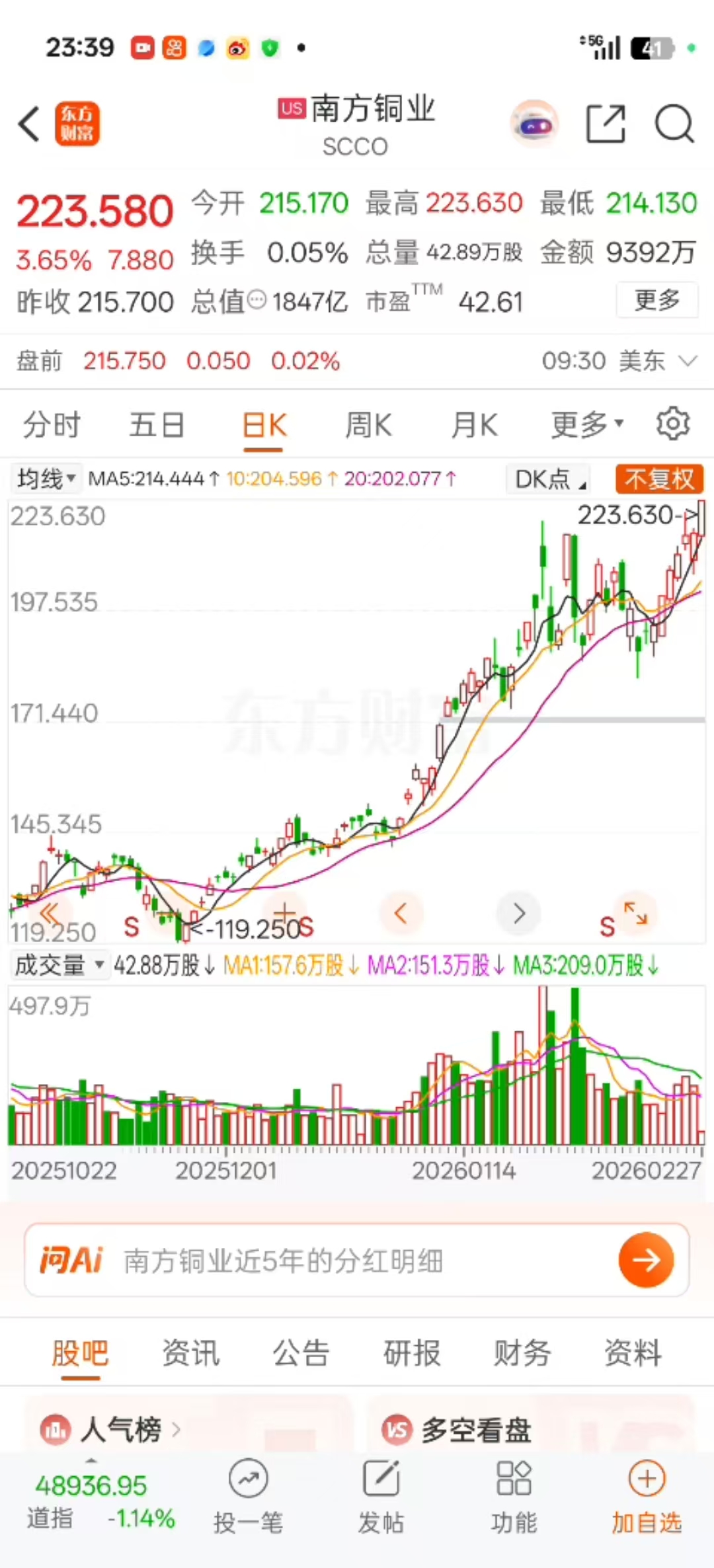
Task: Share this stock page
Action: pos(606,124)
